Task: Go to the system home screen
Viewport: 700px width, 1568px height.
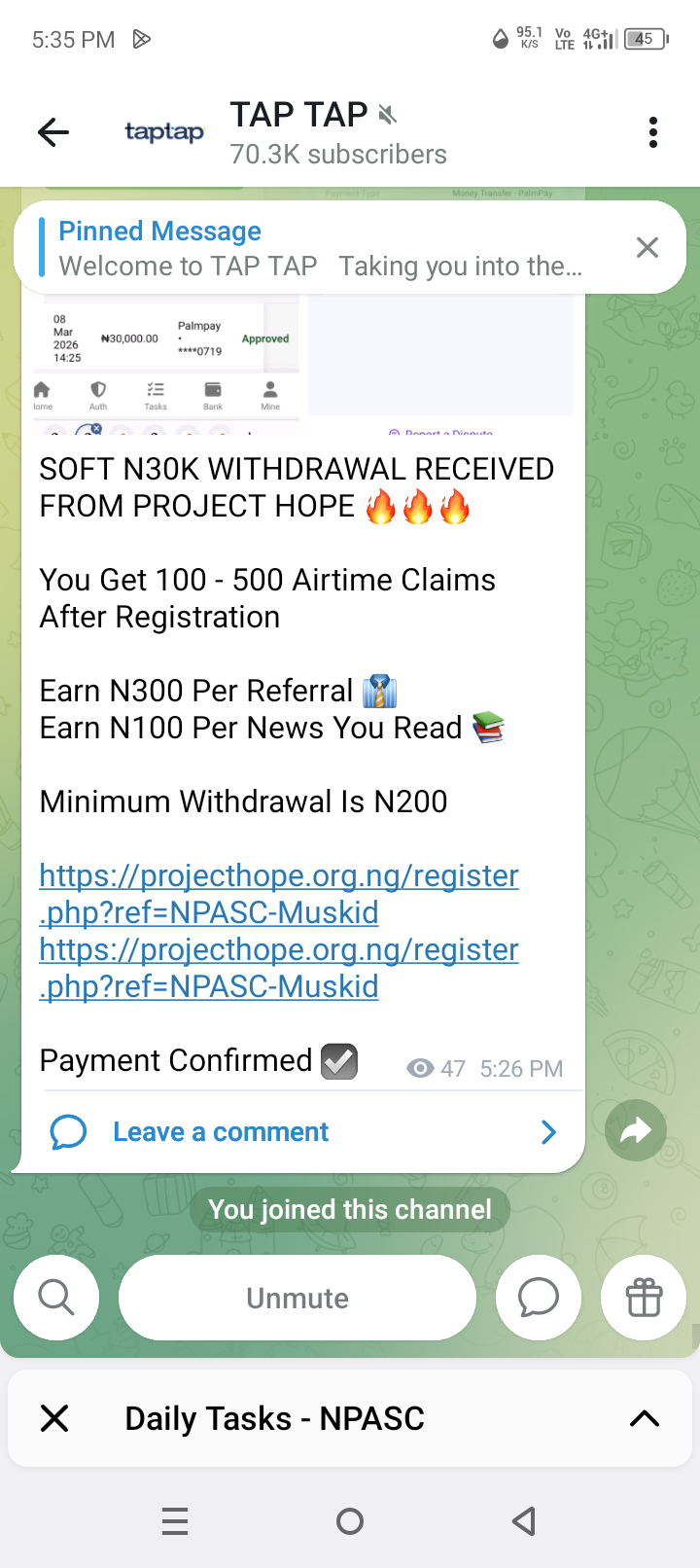Action: (350, 1521)
